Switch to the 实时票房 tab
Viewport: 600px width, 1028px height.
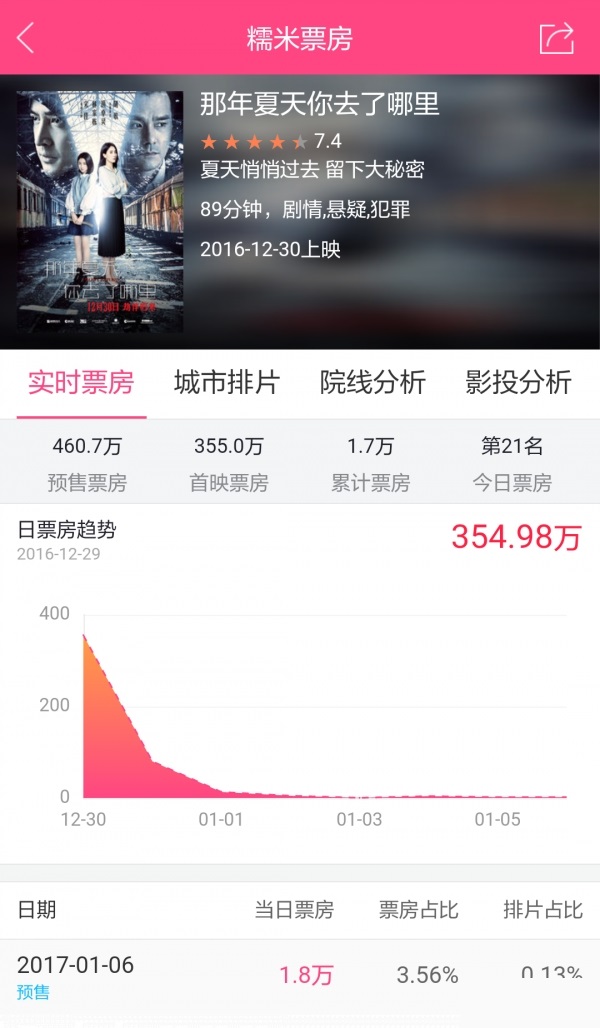[81, 382]
